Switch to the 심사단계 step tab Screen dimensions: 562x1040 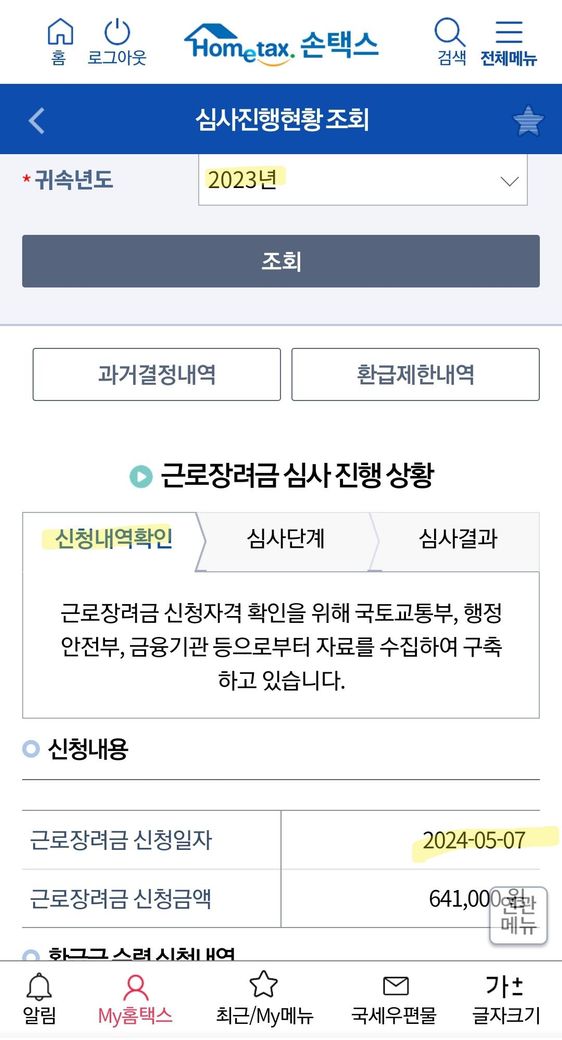pyautogui.click(x=286, y=539)
